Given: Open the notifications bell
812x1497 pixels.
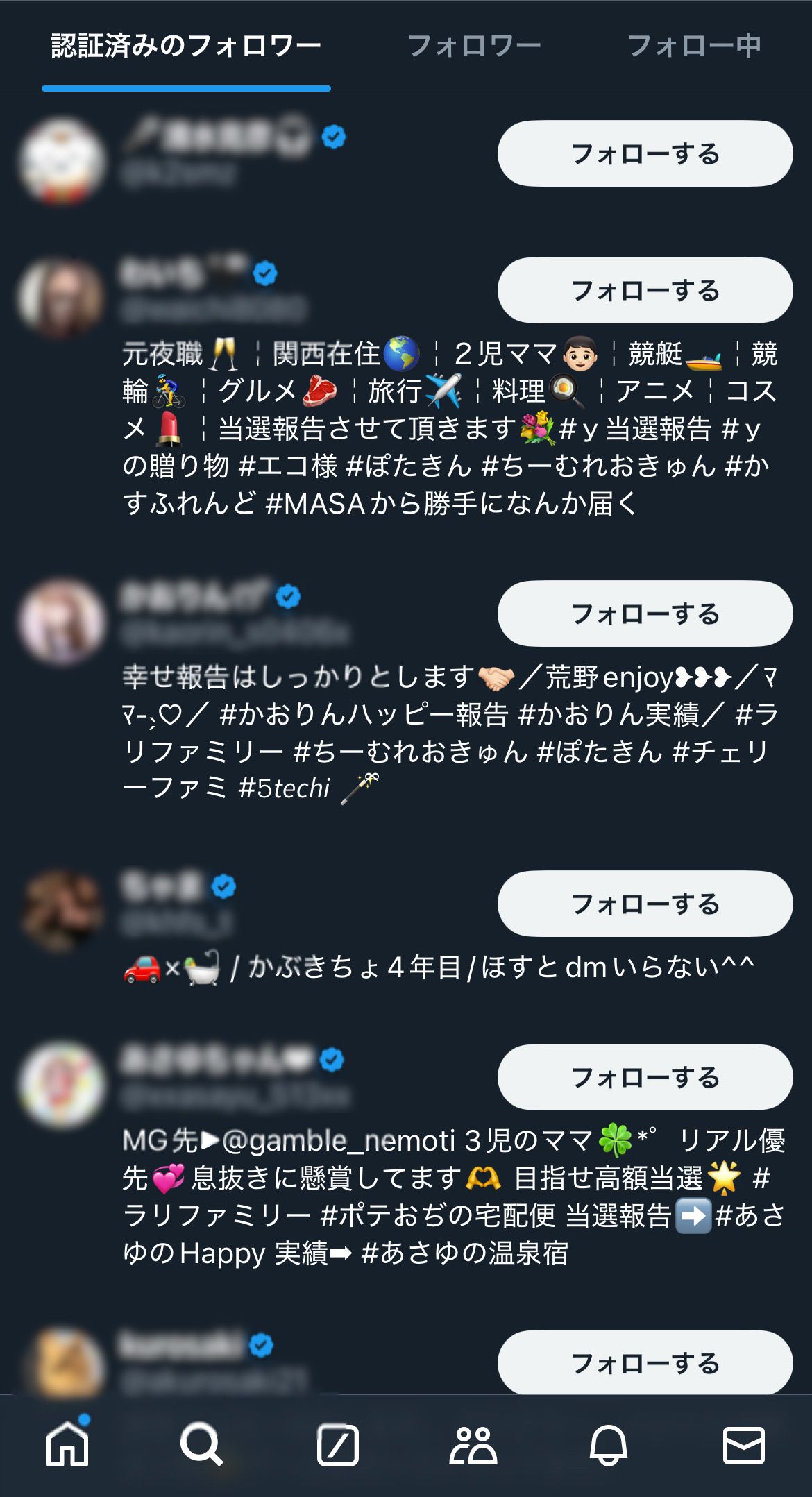Looking at the screenshot, I should (x=609, y=1445).
